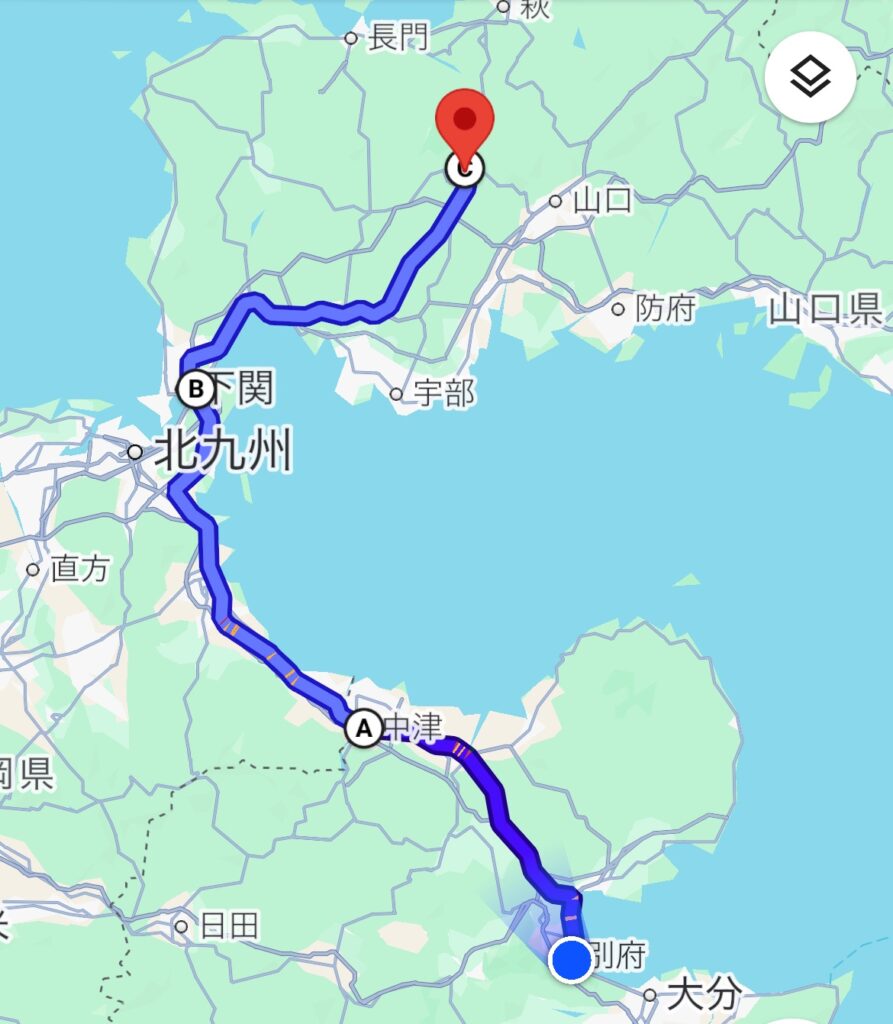
Task: Tap waypoint marker A near 中津
Action: click(363, 728)
